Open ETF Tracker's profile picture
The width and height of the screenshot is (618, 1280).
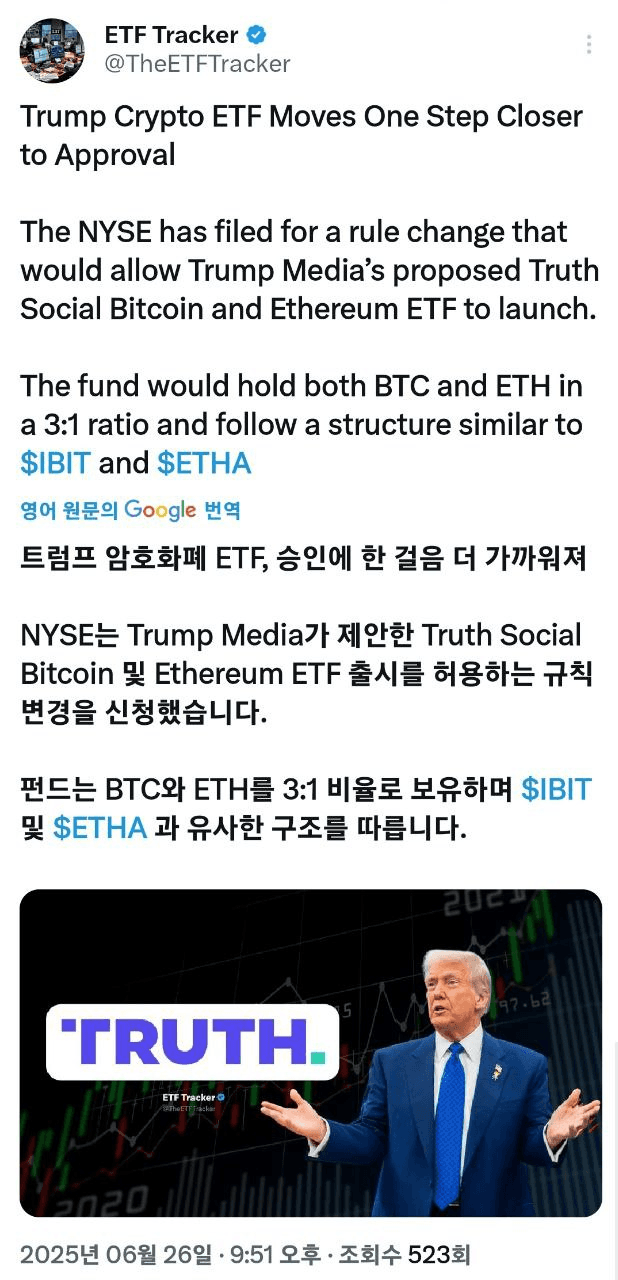point(52,50)
